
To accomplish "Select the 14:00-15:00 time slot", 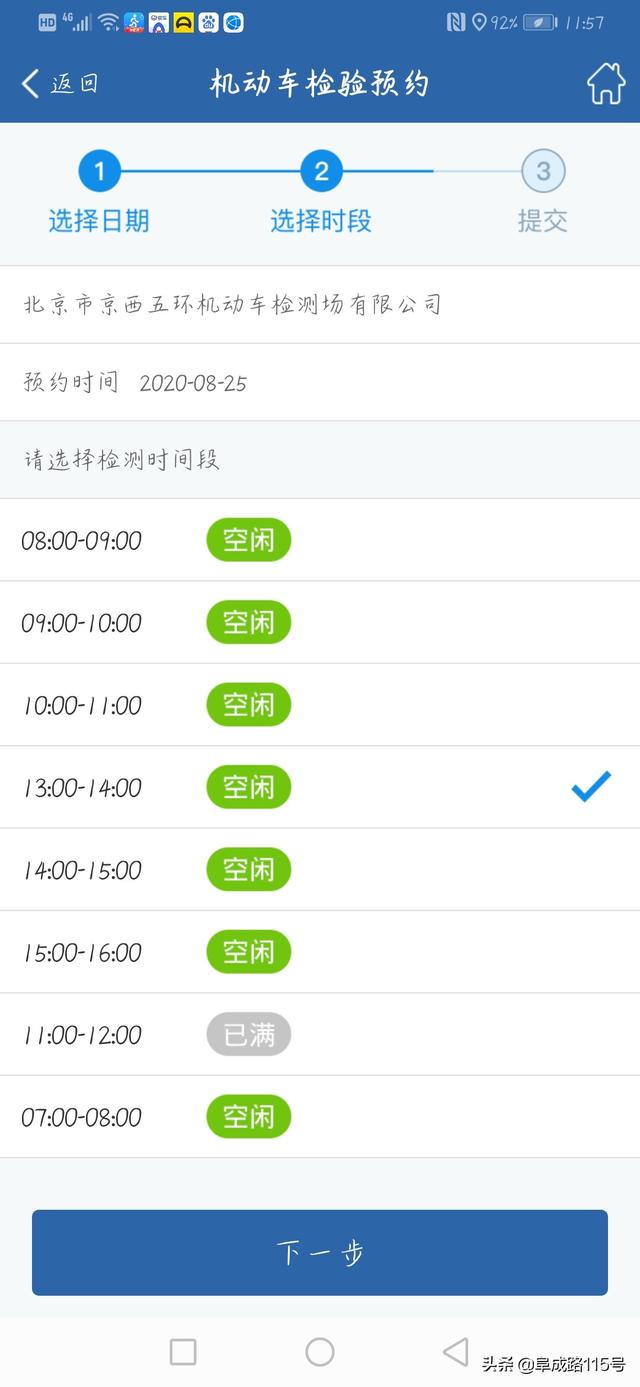I will pos(320,870).
